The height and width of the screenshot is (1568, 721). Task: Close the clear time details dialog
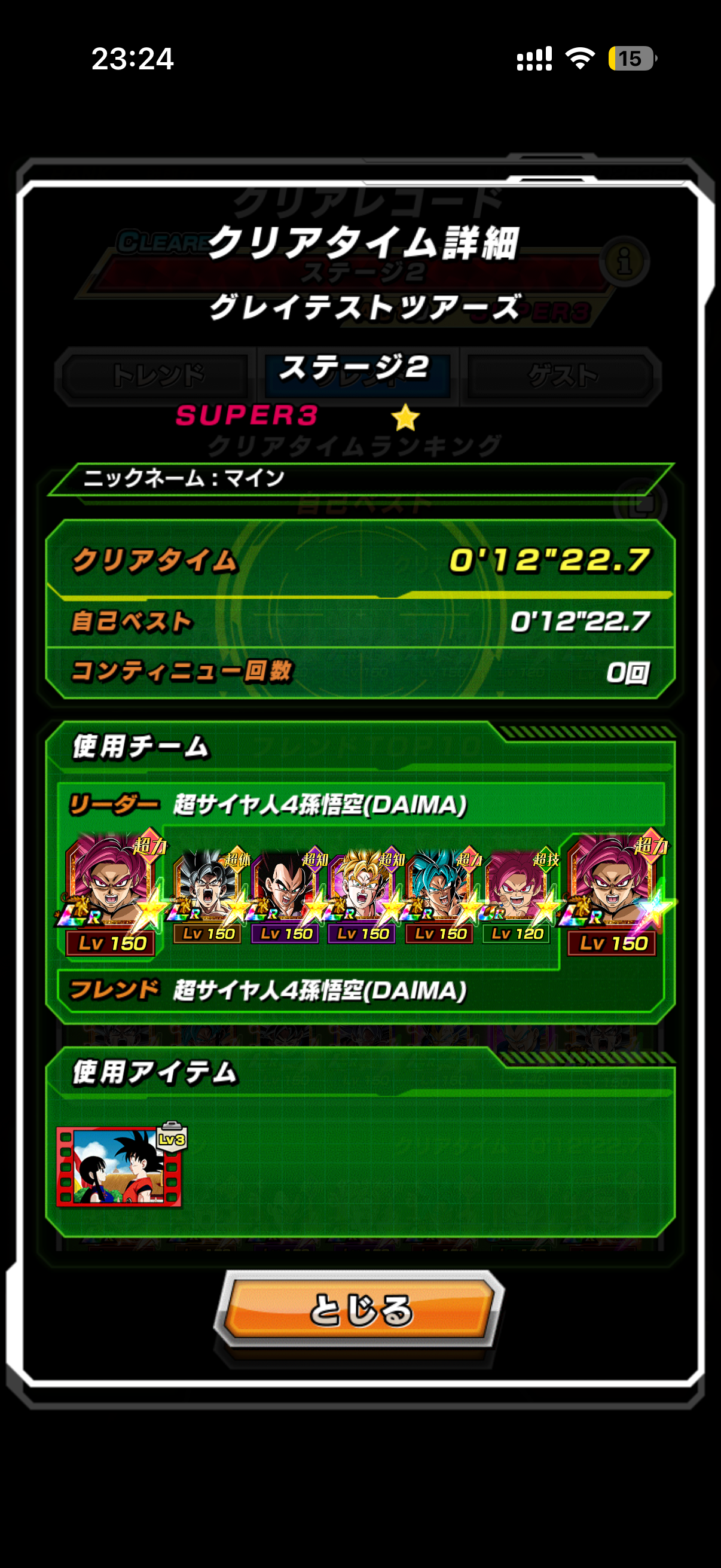pos(359,1308)
